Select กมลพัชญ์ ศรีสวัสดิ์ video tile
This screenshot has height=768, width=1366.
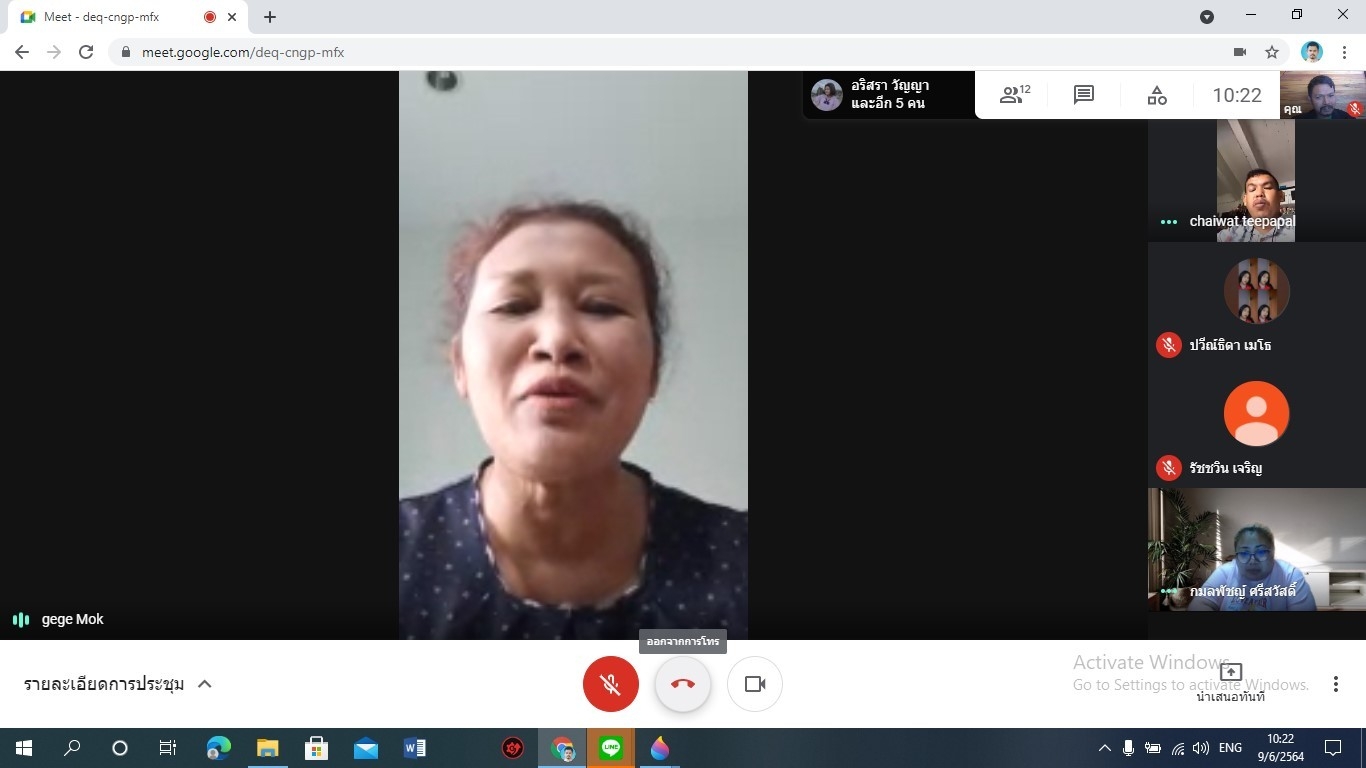pyautogui.click(x=1256, y=549)
